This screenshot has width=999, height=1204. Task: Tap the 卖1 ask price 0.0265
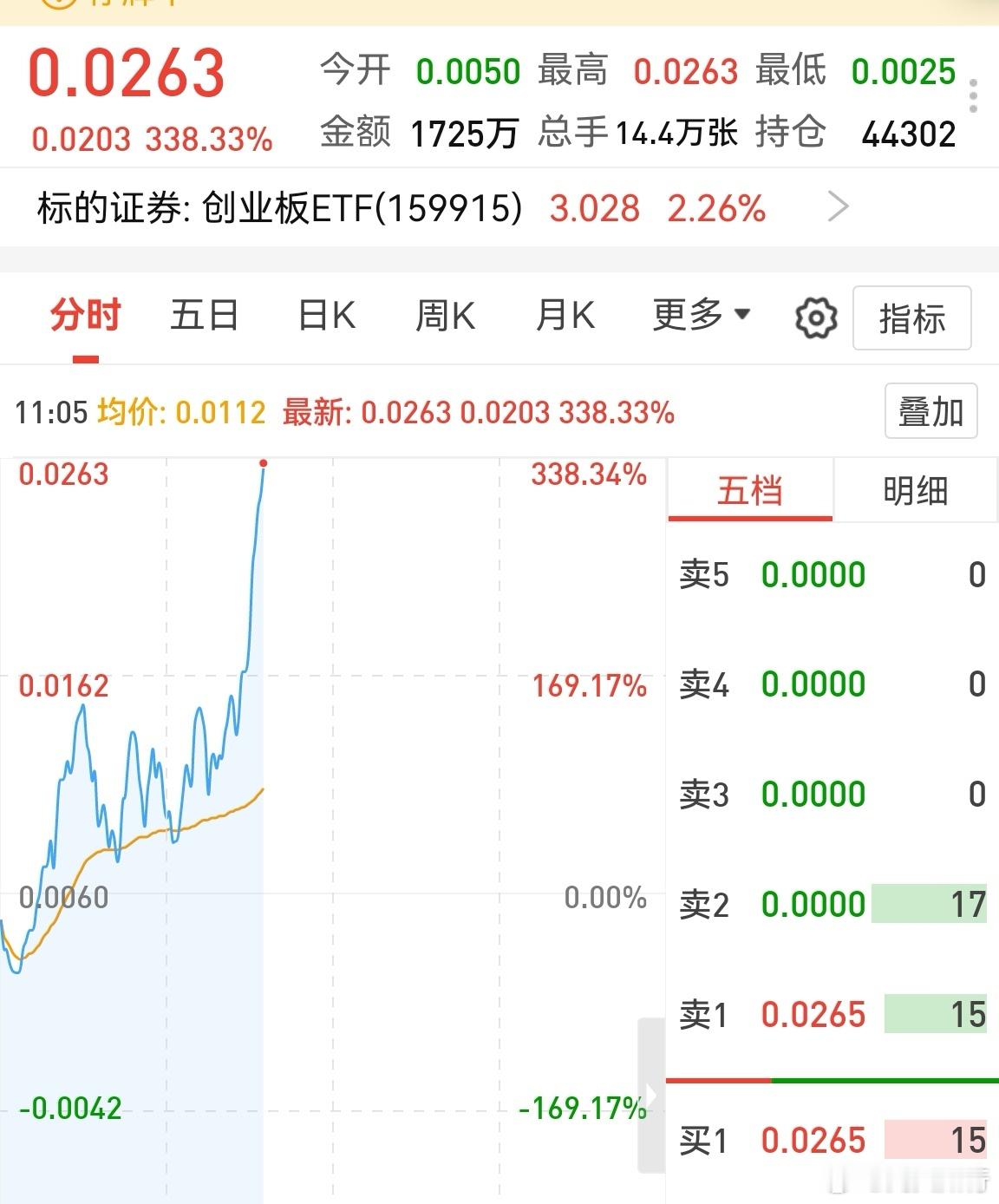click(x=813, y=1014)
